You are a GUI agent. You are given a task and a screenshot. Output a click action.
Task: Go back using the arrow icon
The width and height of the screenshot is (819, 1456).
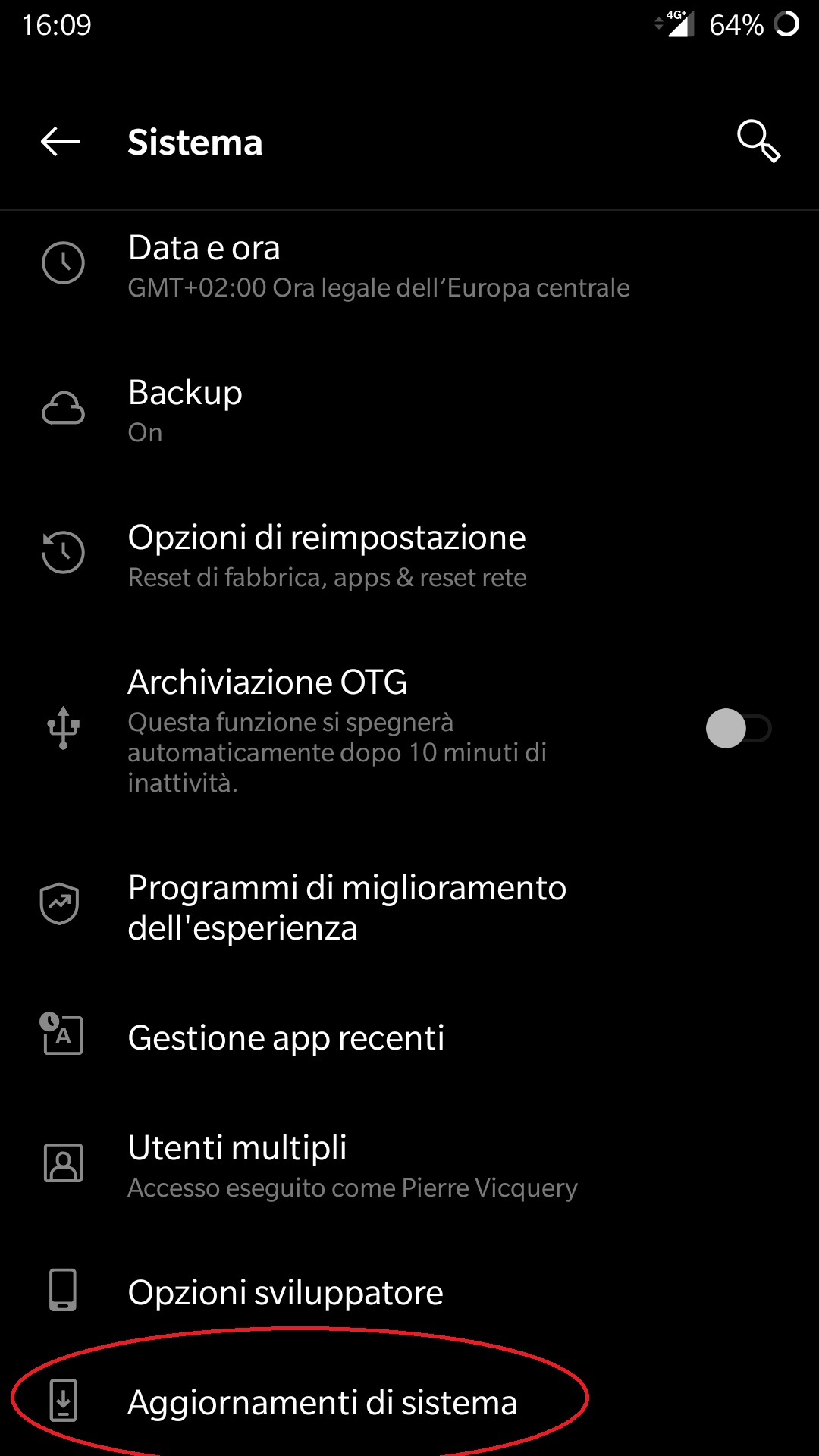[x=61, y=142]
